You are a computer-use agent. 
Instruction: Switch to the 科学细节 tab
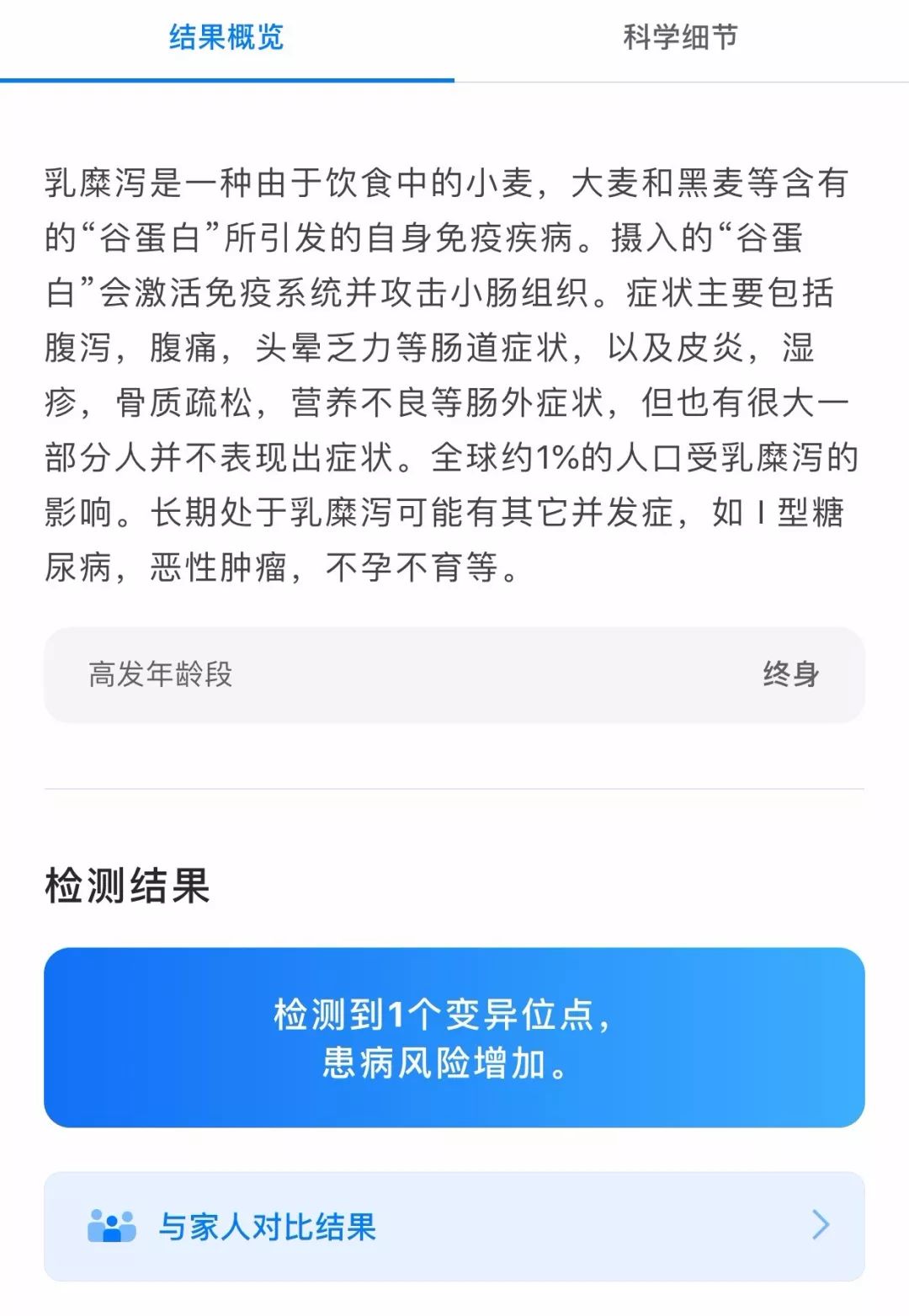point(680,35)
